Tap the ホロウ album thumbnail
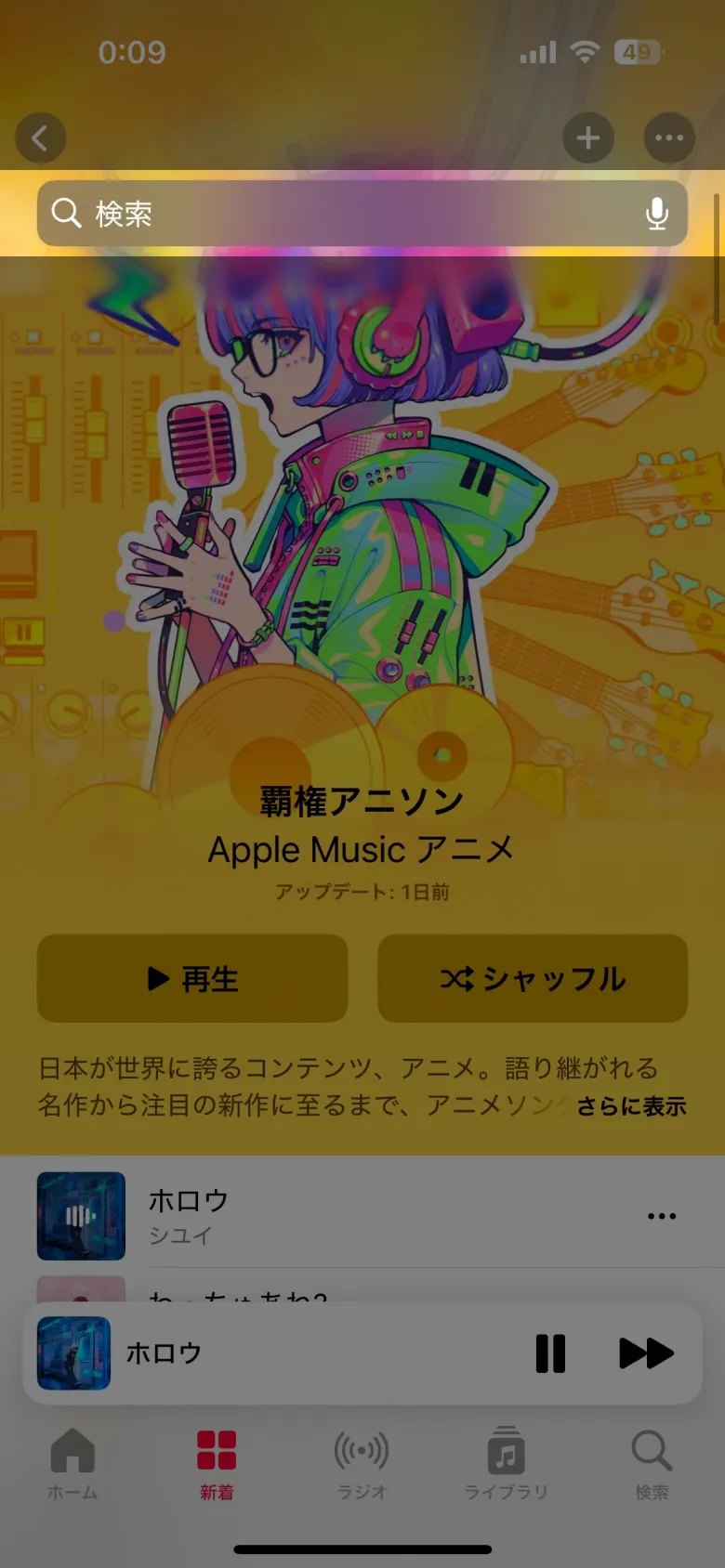The image size is (725, 1568). (80, 1215)
